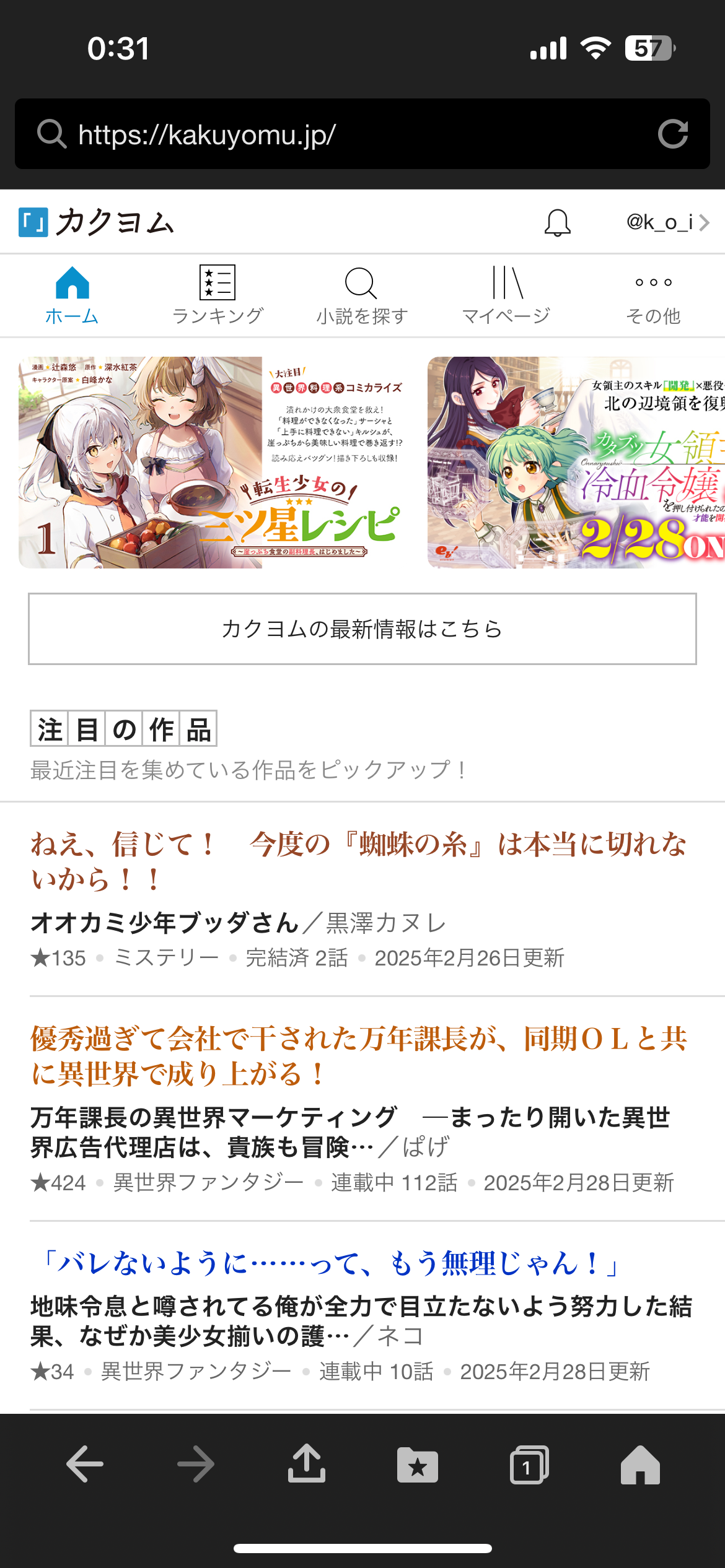
Task: Open the 冷血令嬢 2/28 banner
Action: (x=576, y=462)
